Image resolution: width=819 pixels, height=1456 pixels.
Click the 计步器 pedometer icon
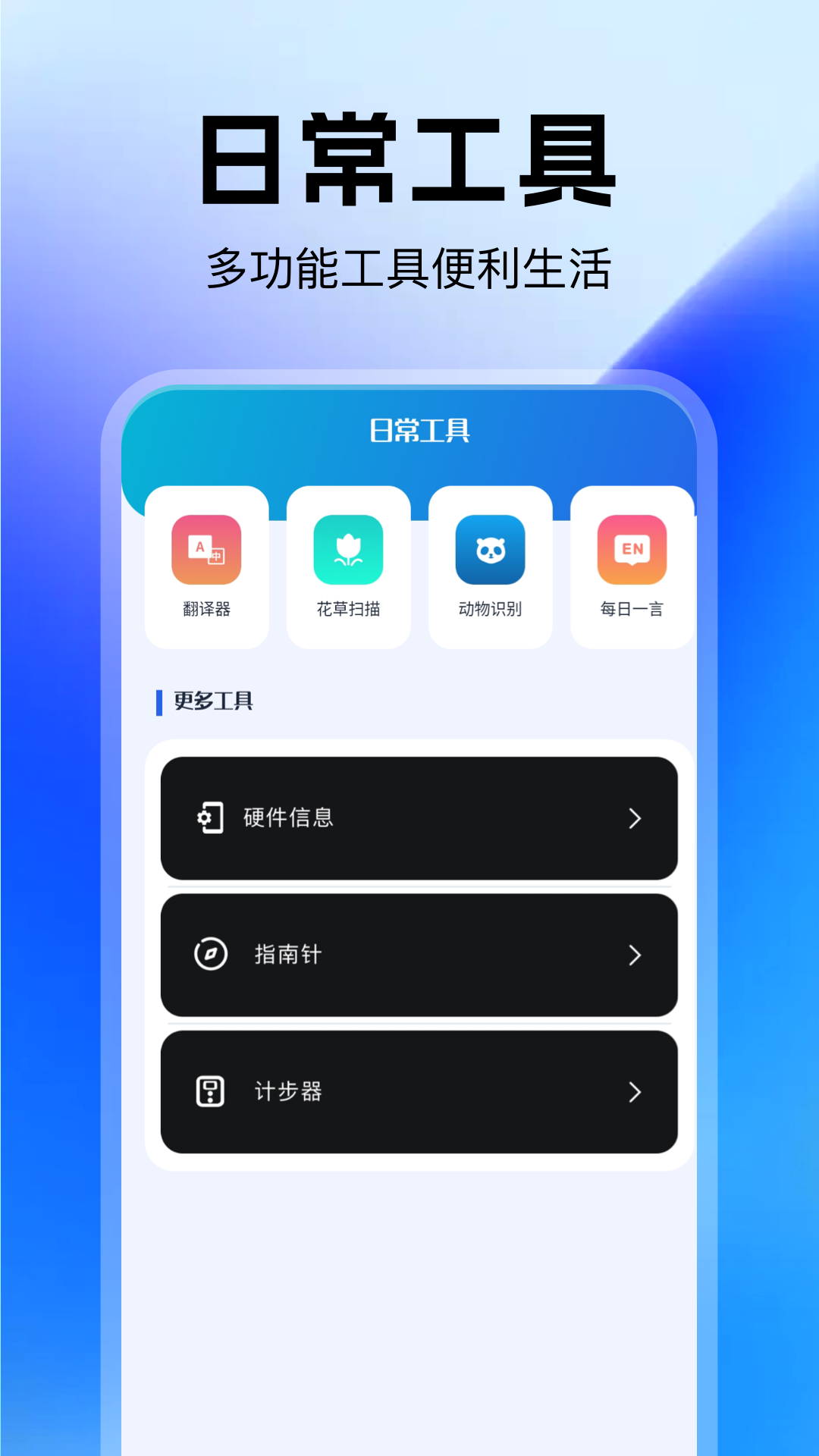point(210,1093)
